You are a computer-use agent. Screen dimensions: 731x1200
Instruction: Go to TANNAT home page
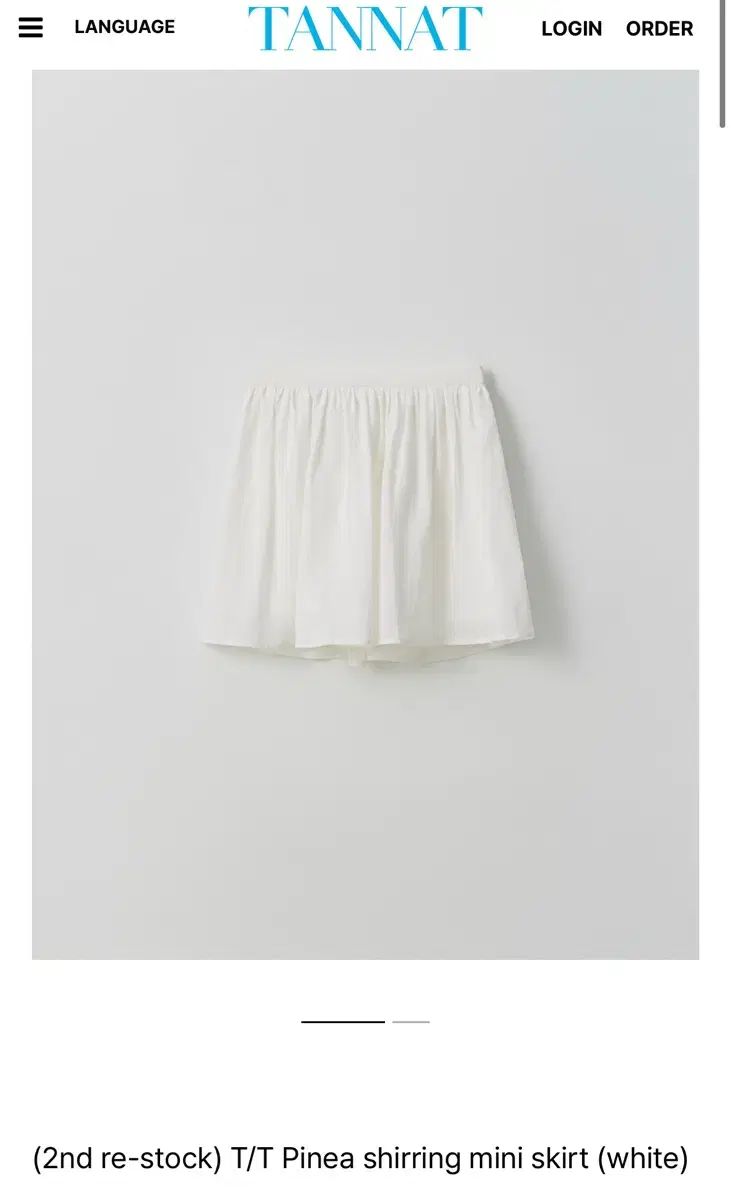[365, 28]
